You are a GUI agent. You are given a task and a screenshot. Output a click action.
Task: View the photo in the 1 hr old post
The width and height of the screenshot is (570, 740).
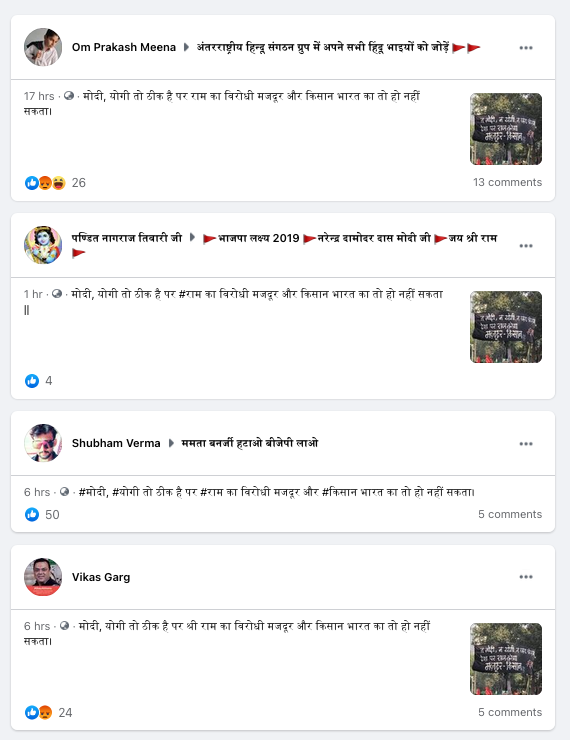(506, 327)
